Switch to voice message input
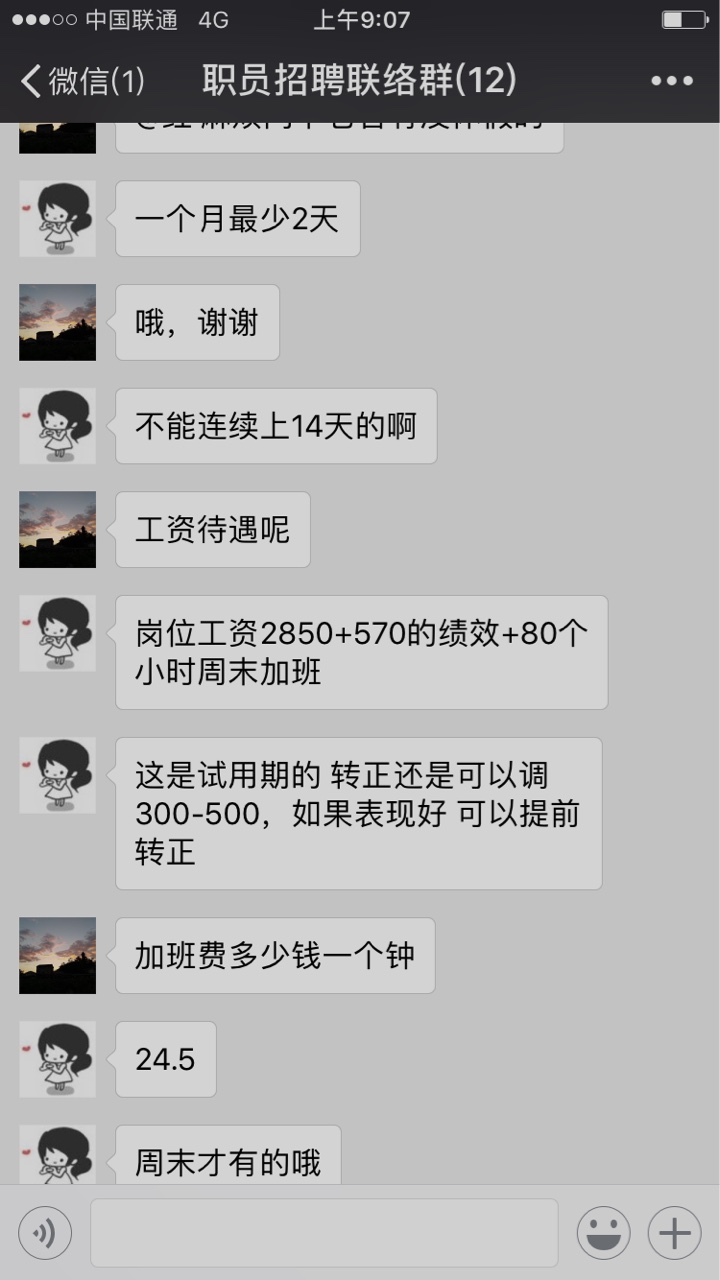The height and width of the screenshot is (1280, 720). pyautogui.click(x=45, y=1232)
